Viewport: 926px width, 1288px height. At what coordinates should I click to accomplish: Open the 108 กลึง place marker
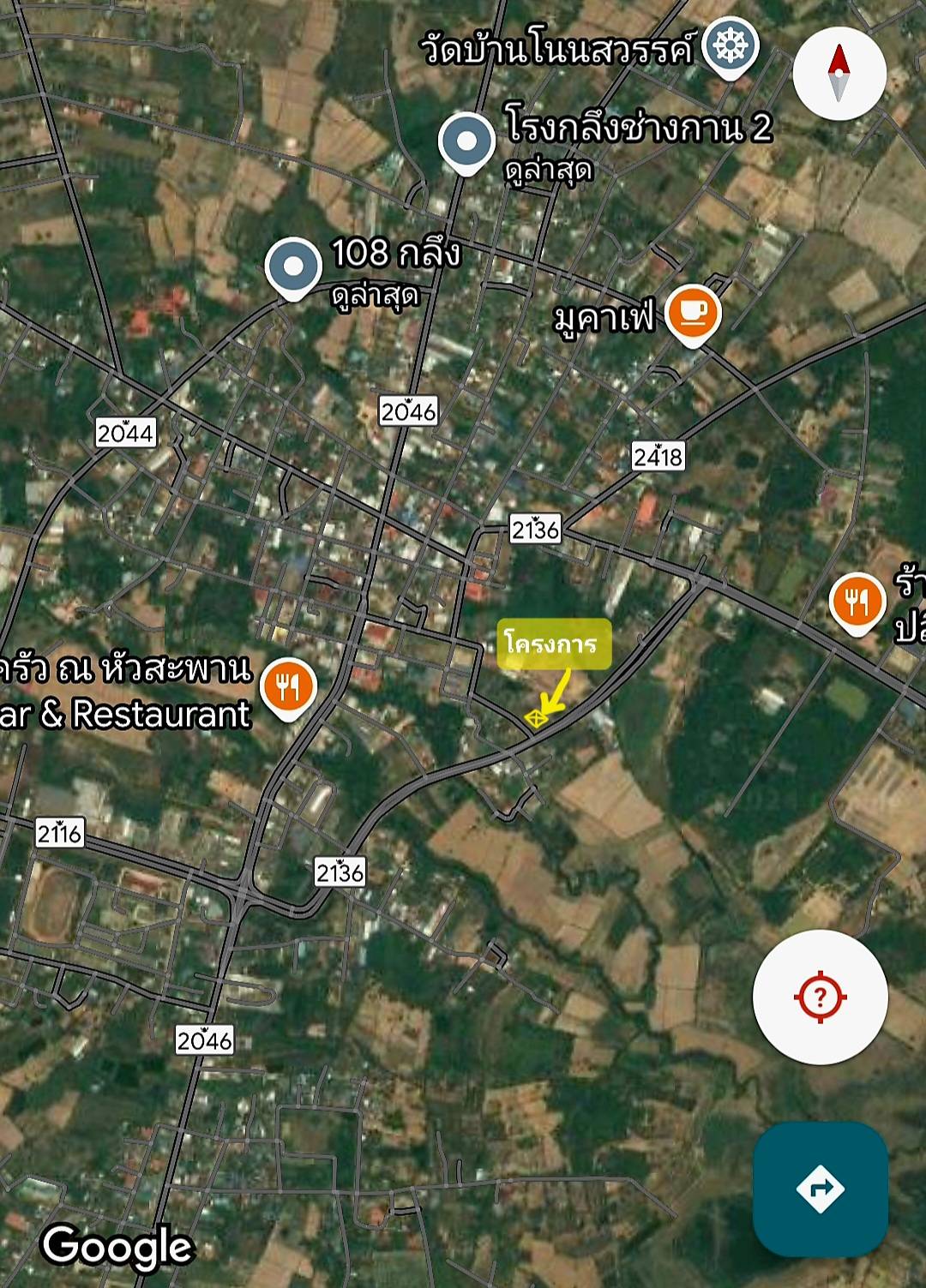coord(293,267)
